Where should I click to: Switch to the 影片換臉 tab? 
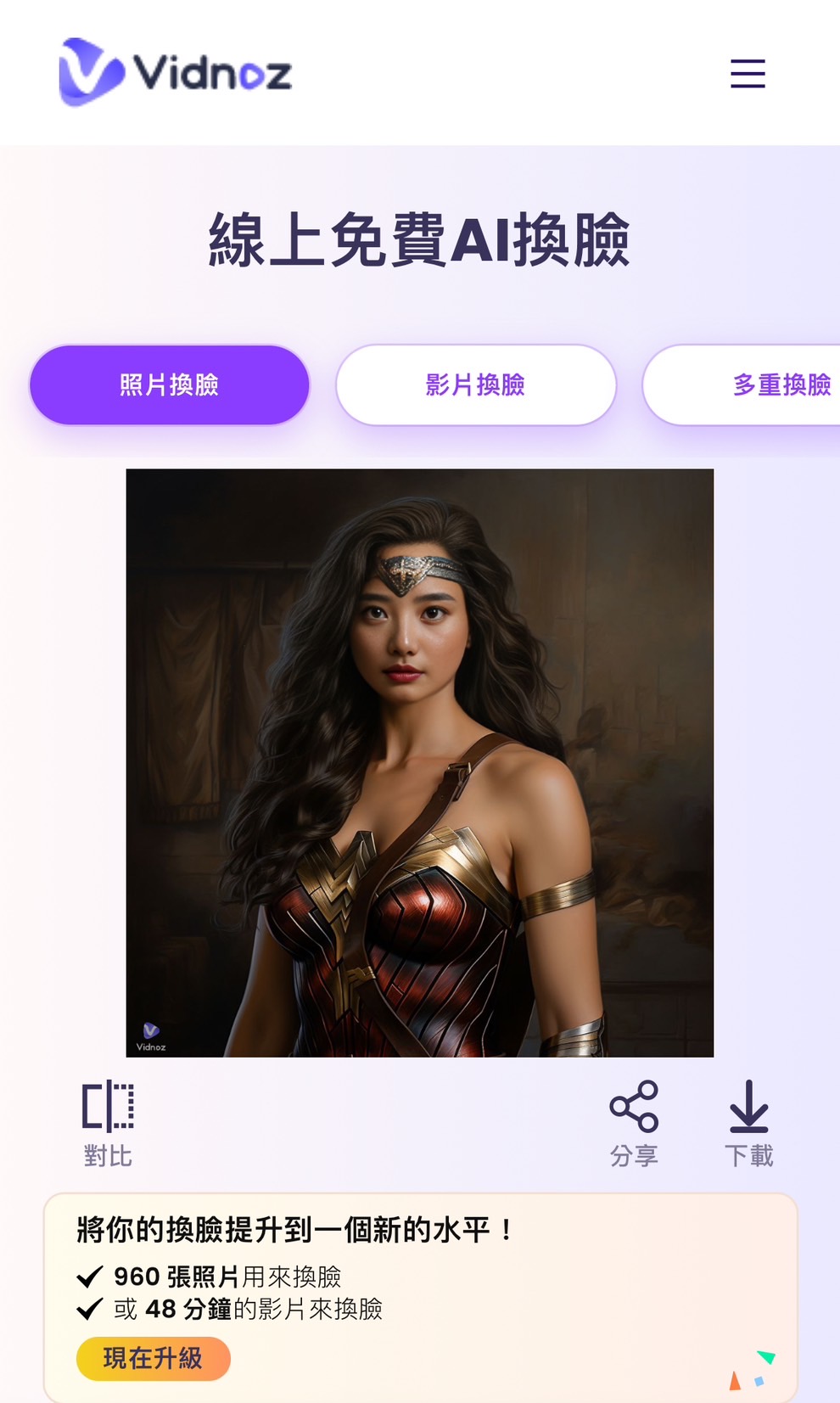(476, 384)
